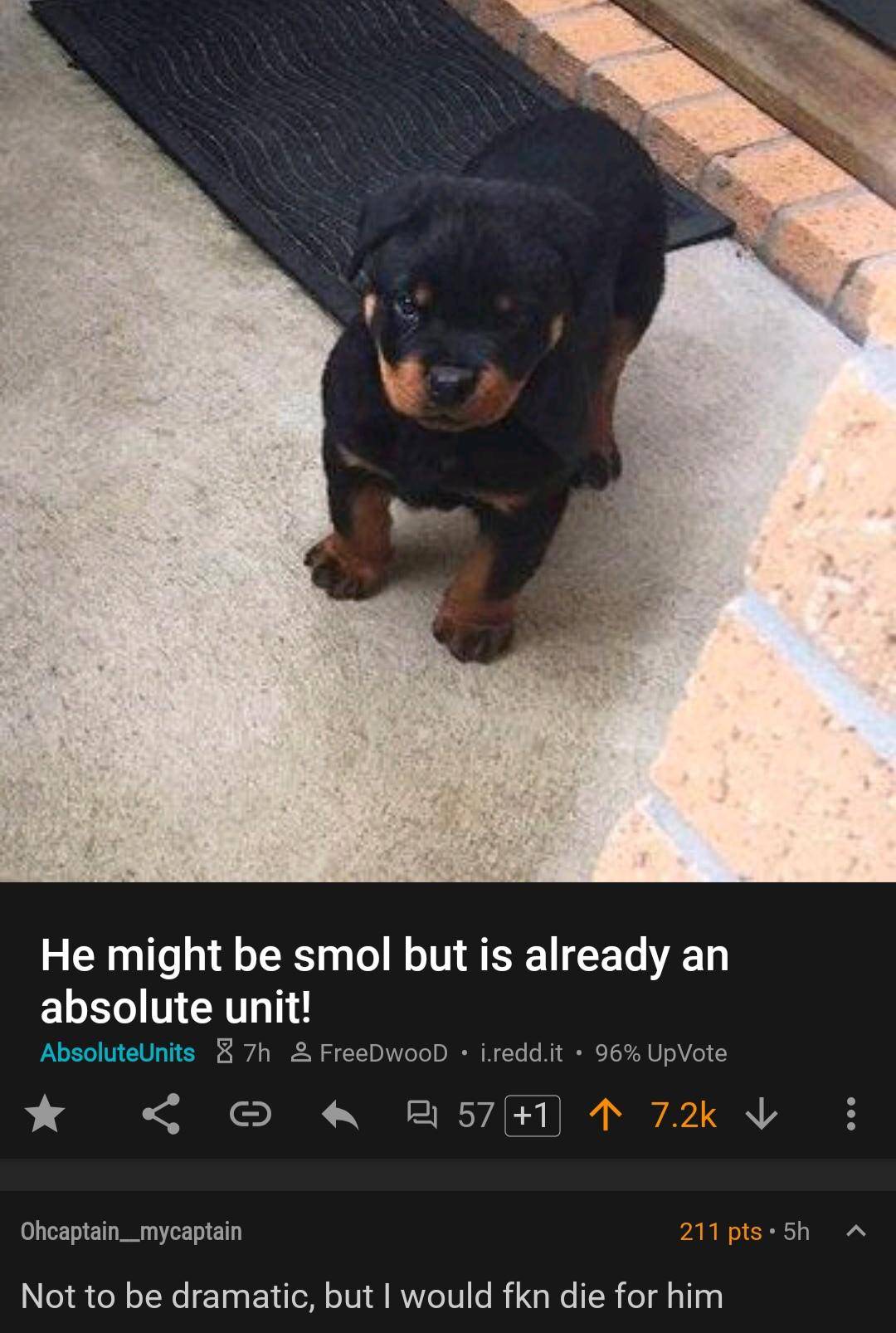
Task: Open Ohcaptain__mycaptain's profile
Action: click(x=131, y=1231)
